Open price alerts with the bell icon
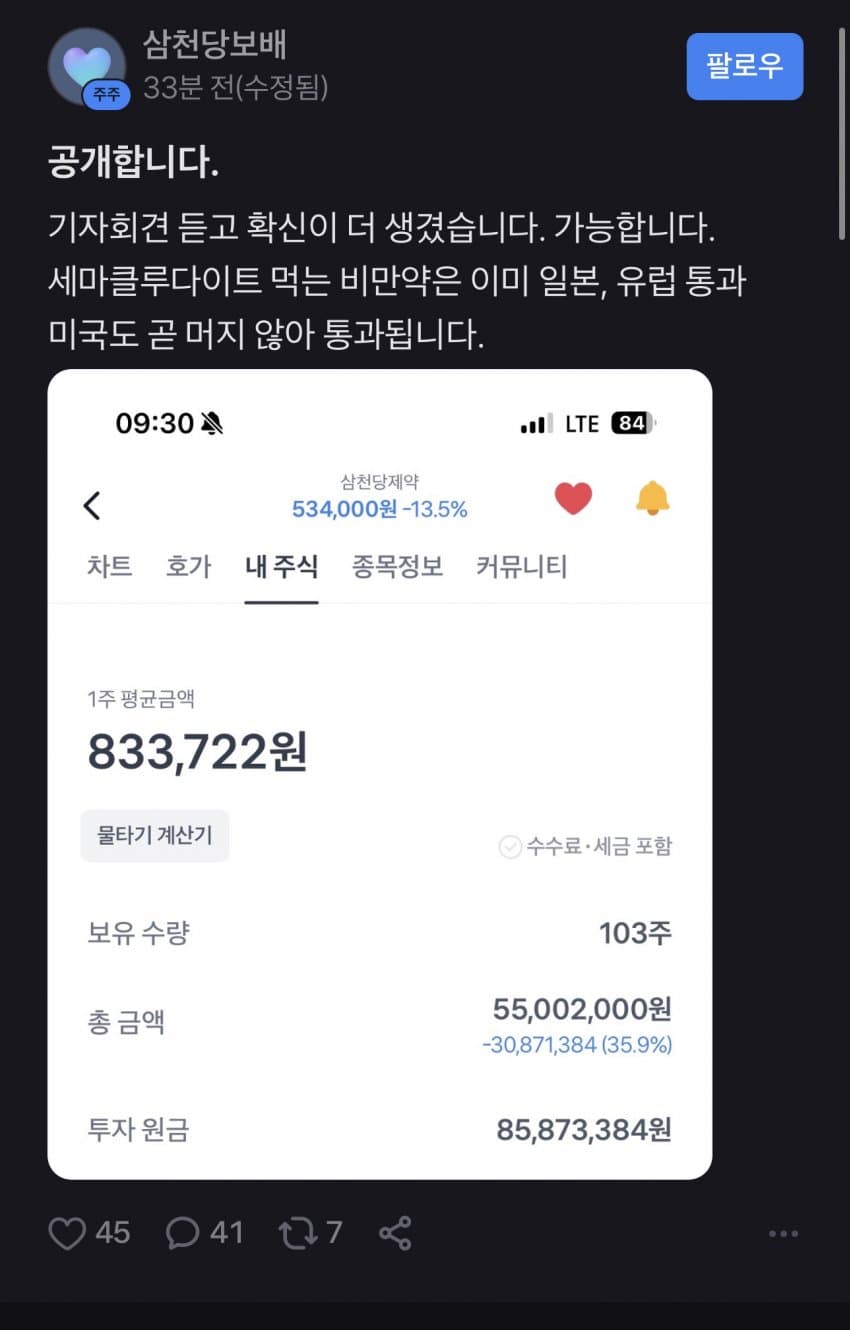Viewport: 850px width, 1330px height. pos(651,497)
